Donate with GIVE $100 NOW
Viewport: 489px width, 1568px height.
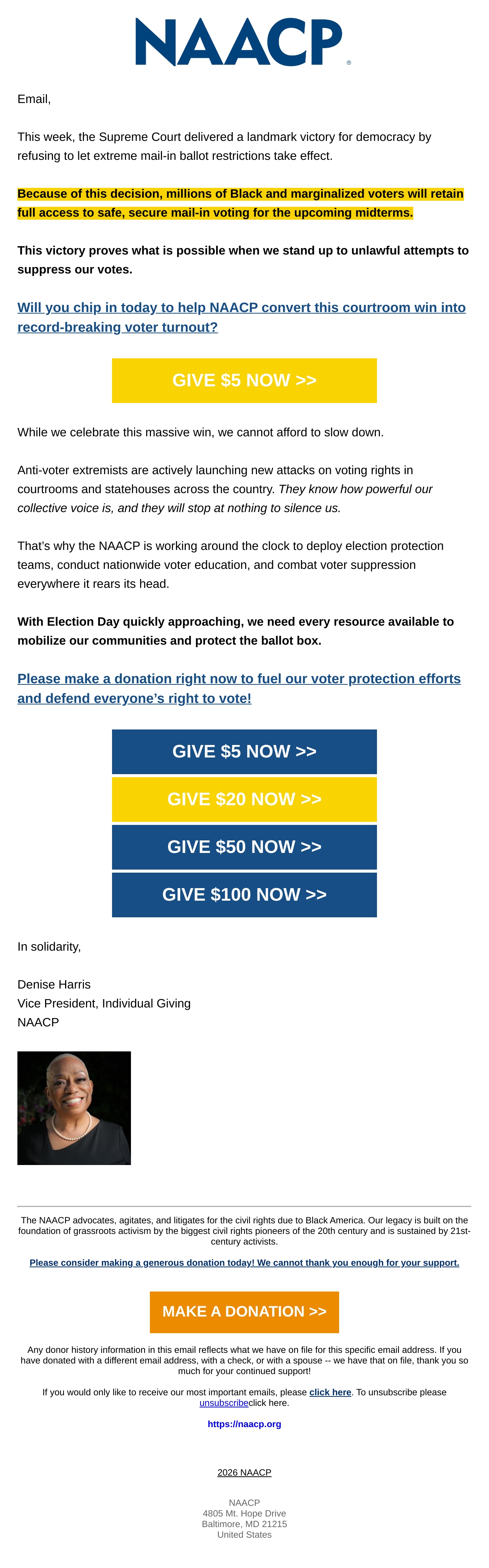(244, 895)
